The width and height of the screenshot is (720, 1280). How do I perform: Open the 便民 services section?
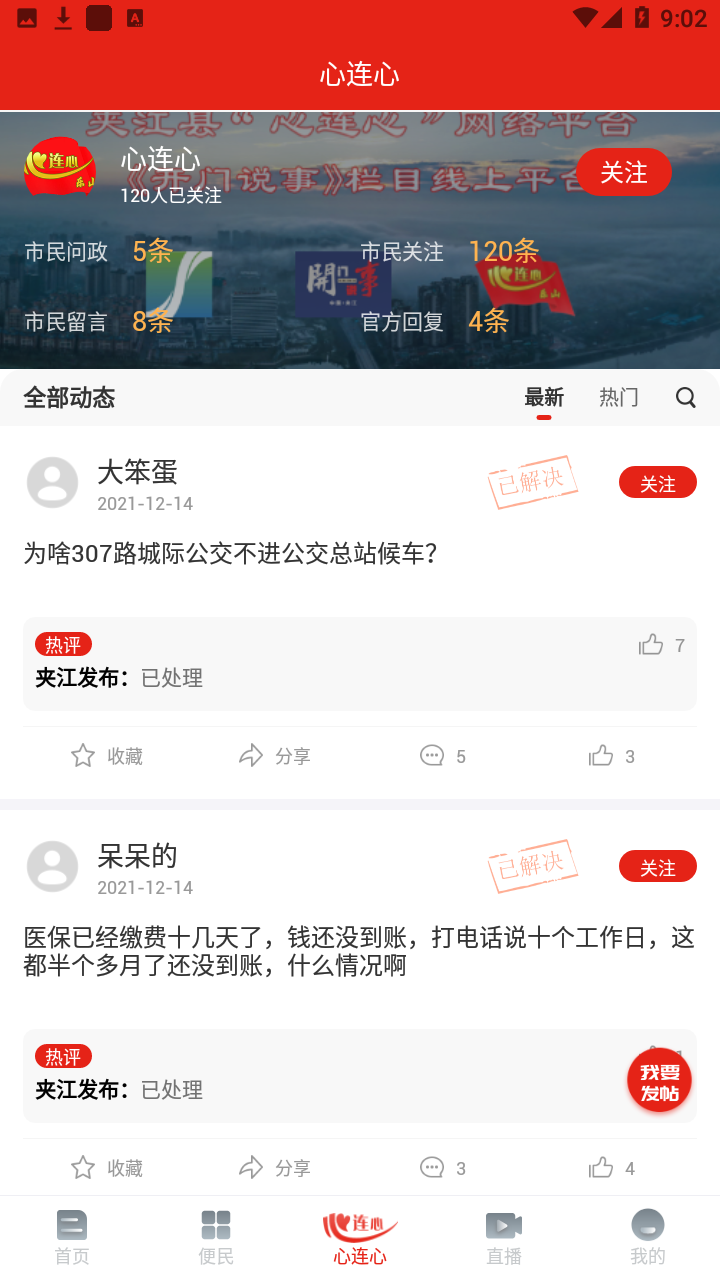click(x=215, y=1237)
